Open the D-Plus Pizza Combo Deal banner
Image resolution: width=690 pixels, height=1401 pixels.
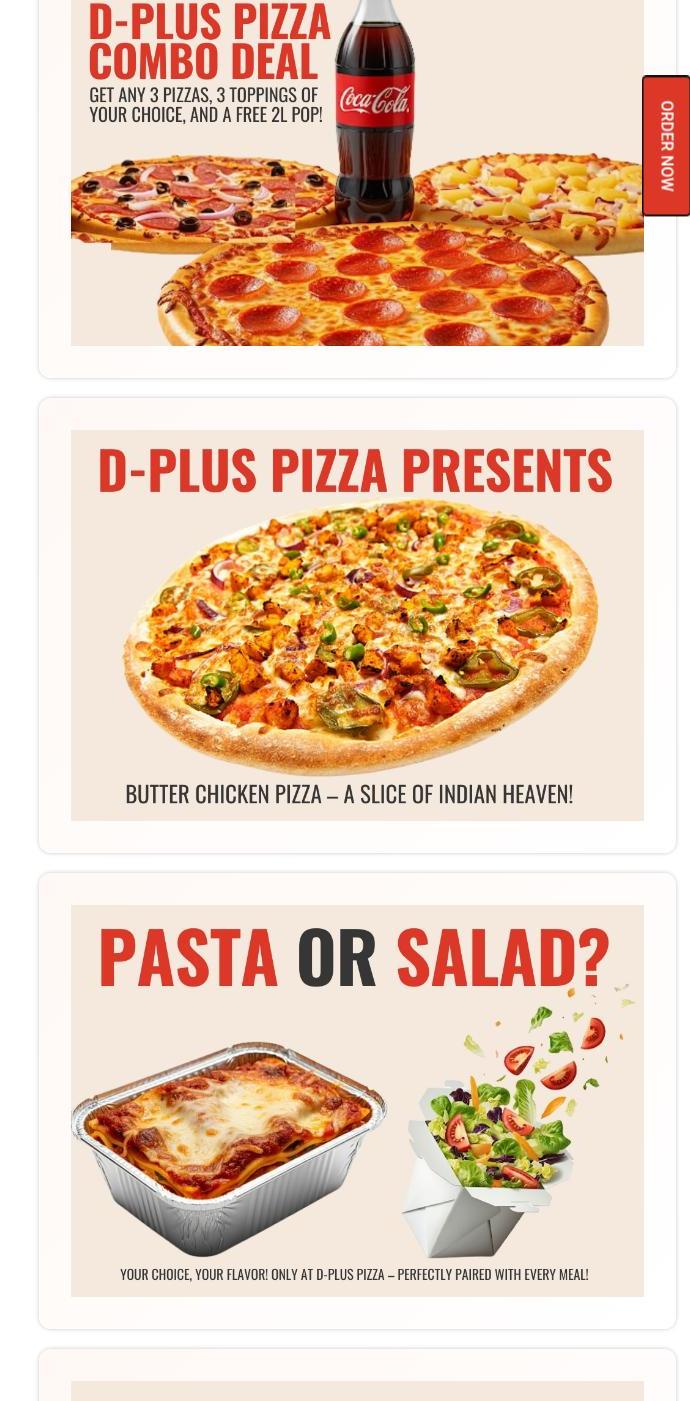click(x=357, y=180)
